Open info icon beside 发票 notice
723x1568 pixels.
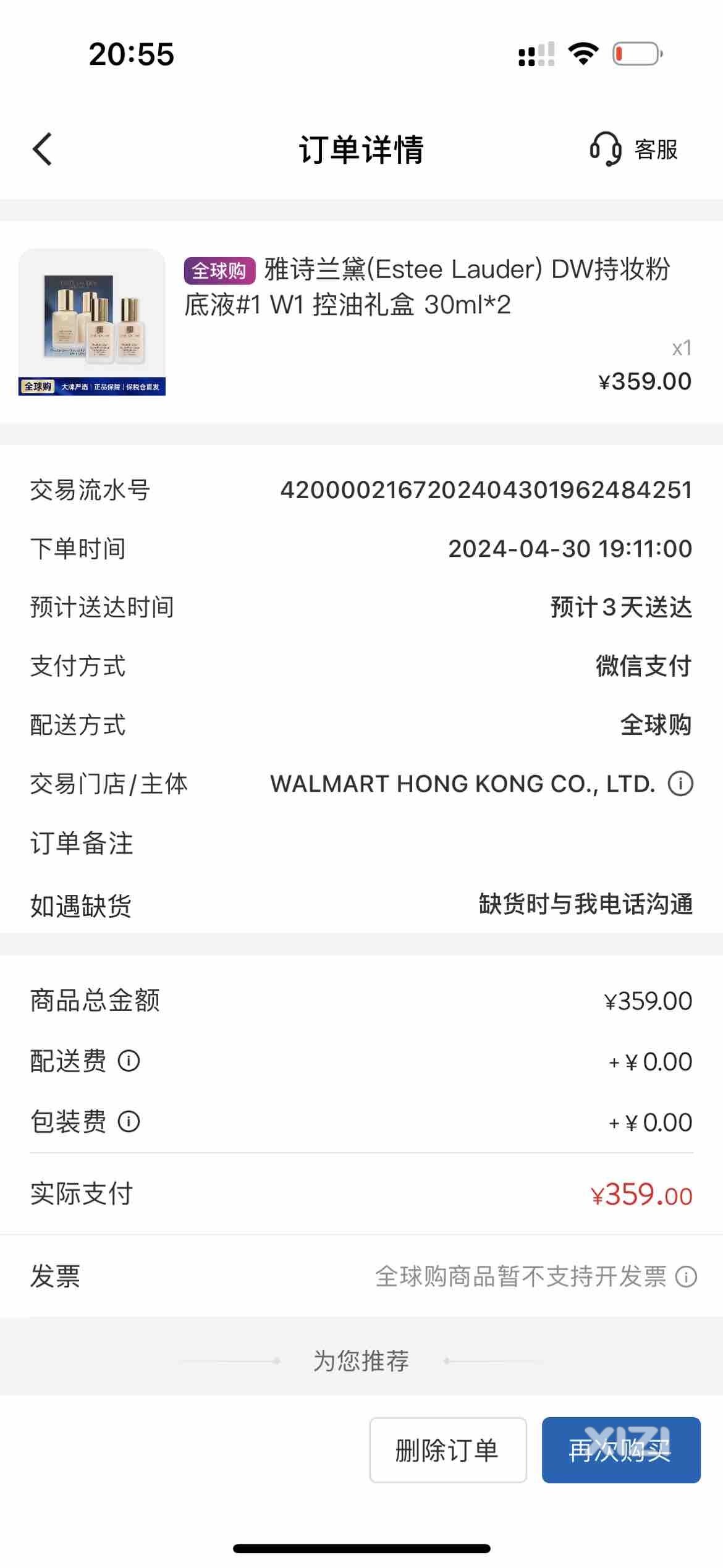pos(686,1276)
